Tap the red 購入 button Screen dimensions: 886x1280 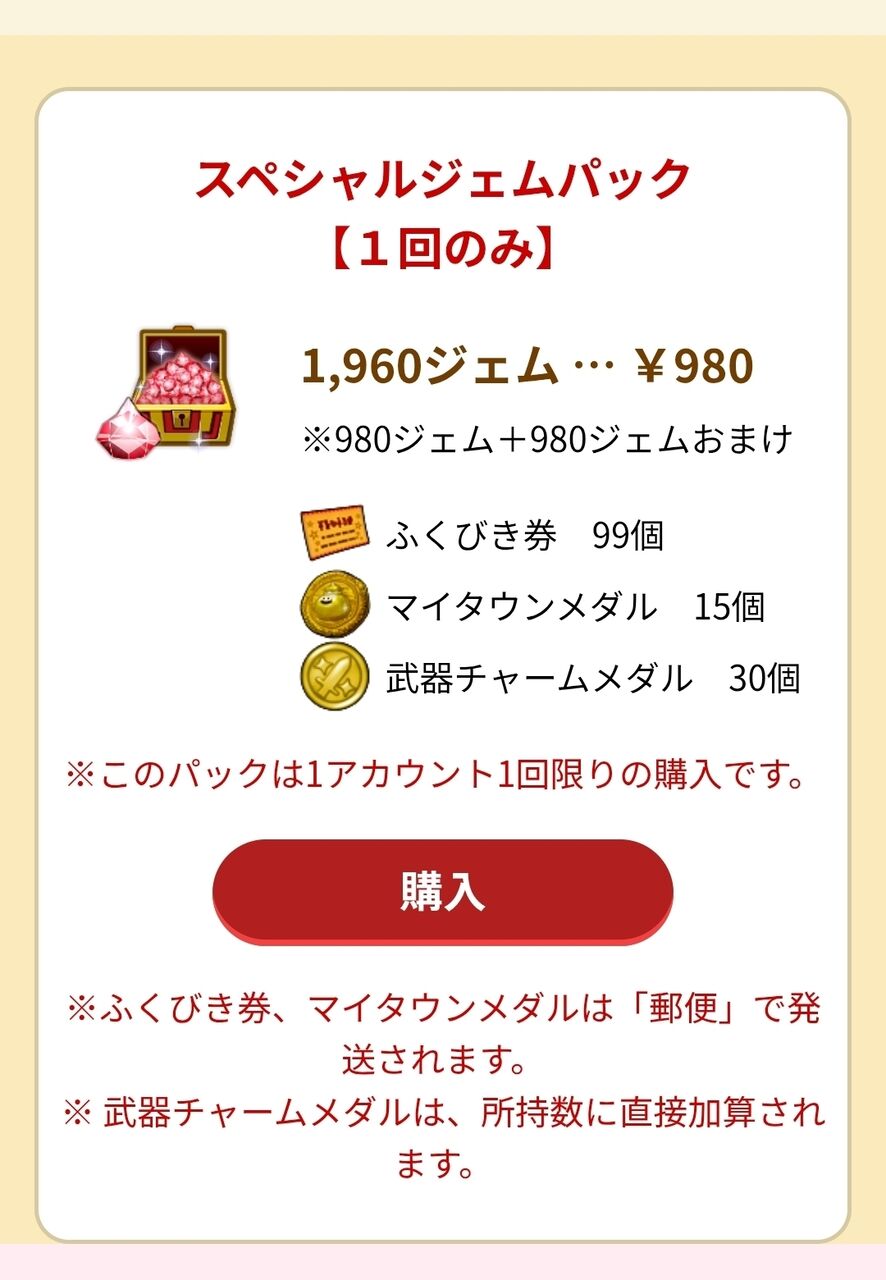click(442, 891)
